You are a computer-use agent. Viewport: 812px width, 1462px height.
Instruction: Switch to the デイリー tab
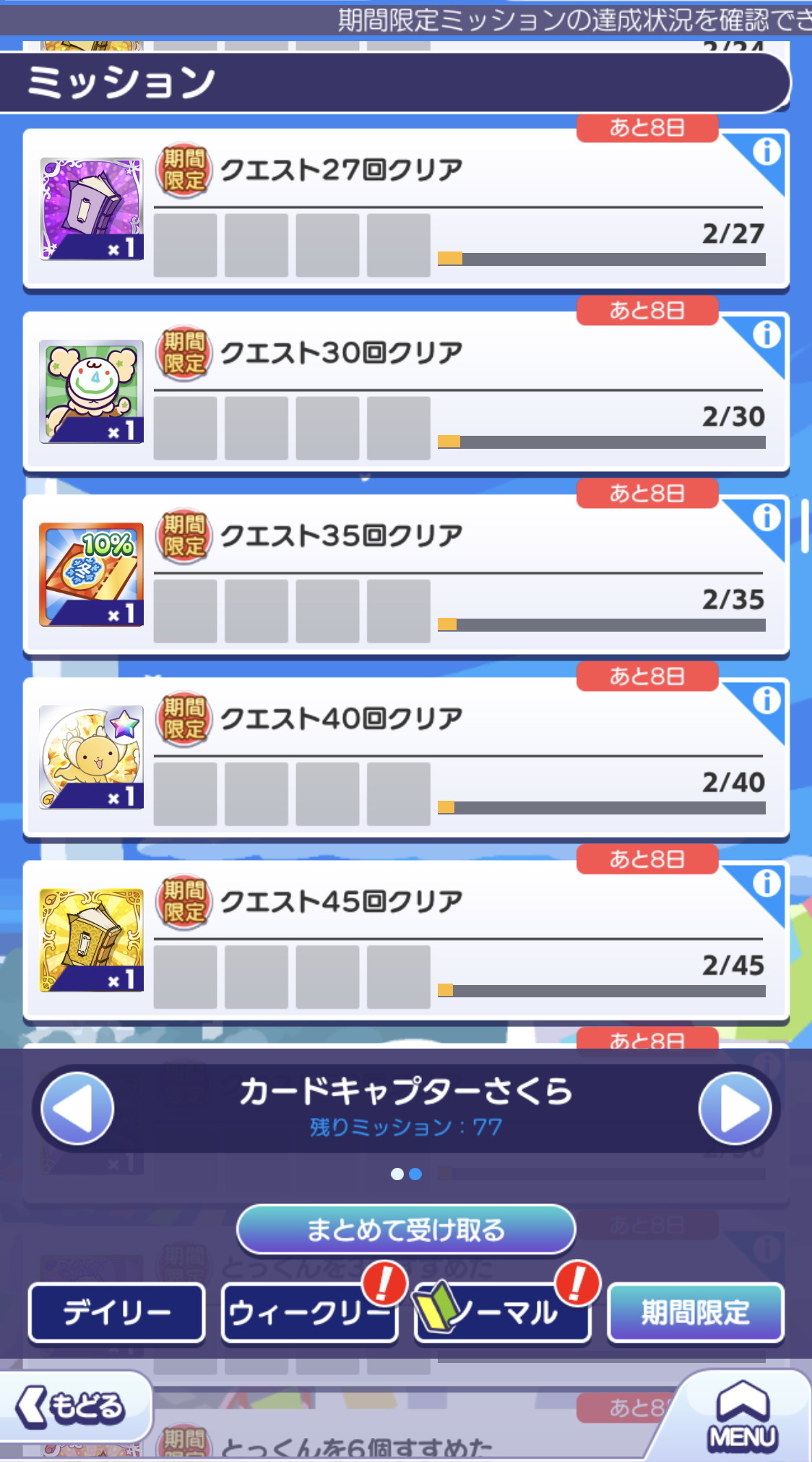click(x=117, y=1312)
